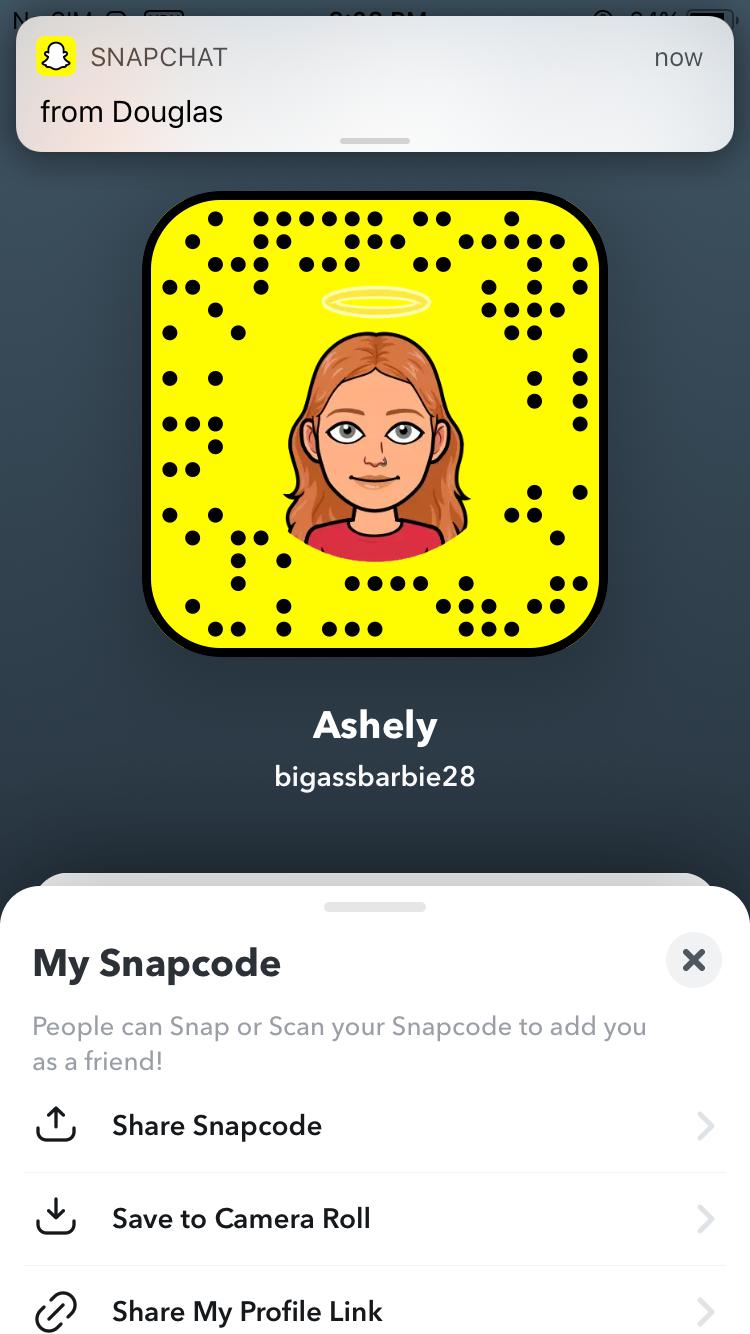Choose Share My Profile Link
Screen dimensions: 750x1334
(375, 1311)
